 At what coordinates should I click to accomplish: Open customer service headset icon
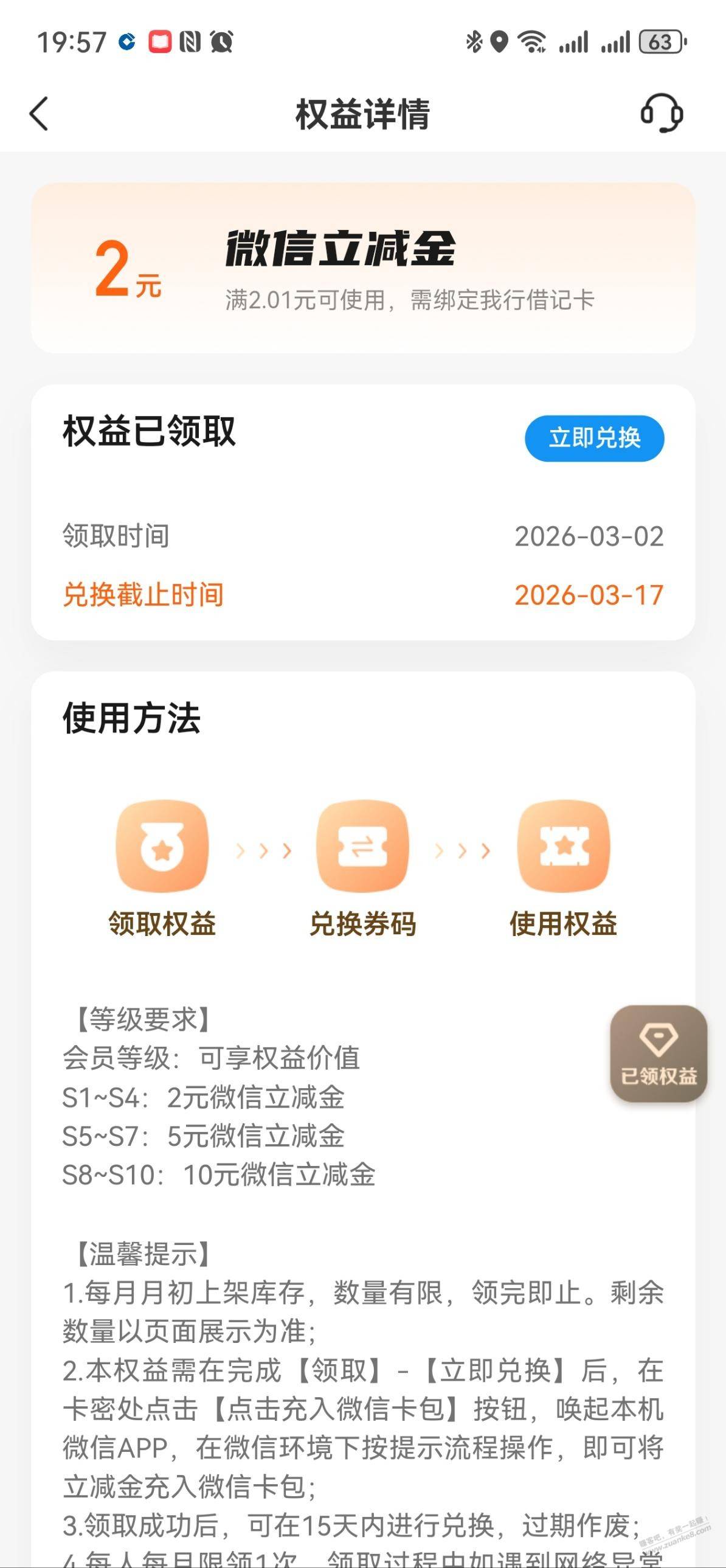point(662,113)
